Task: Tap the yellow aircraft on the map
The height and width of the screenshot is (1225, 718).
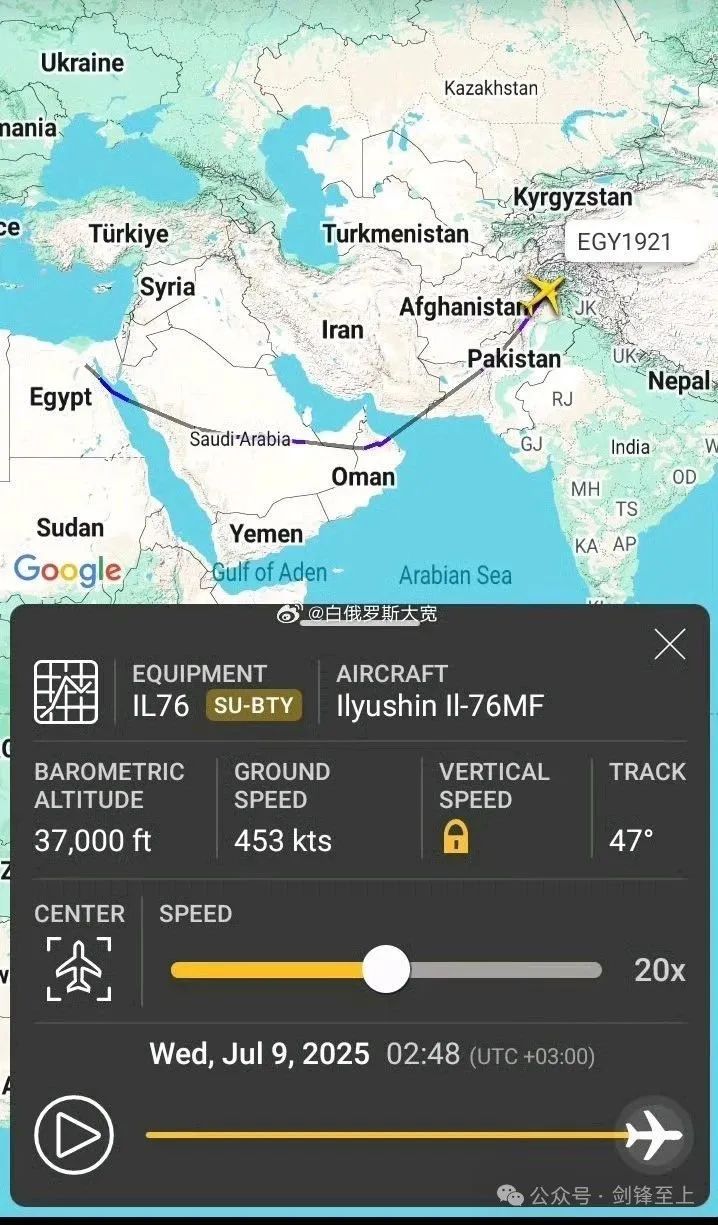Action: pos(544,292)
